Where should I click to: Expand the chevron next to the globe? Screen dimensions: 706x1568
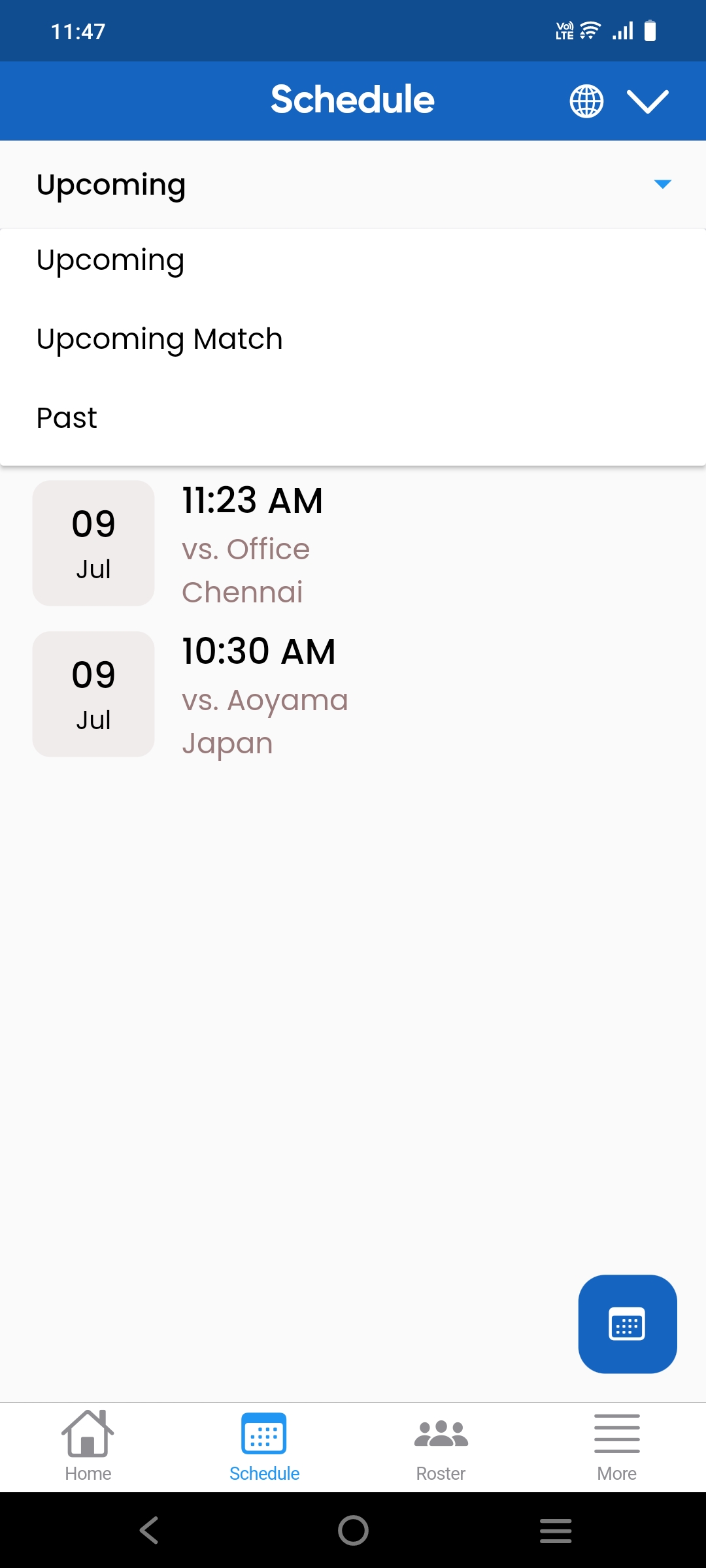point(647,101)
